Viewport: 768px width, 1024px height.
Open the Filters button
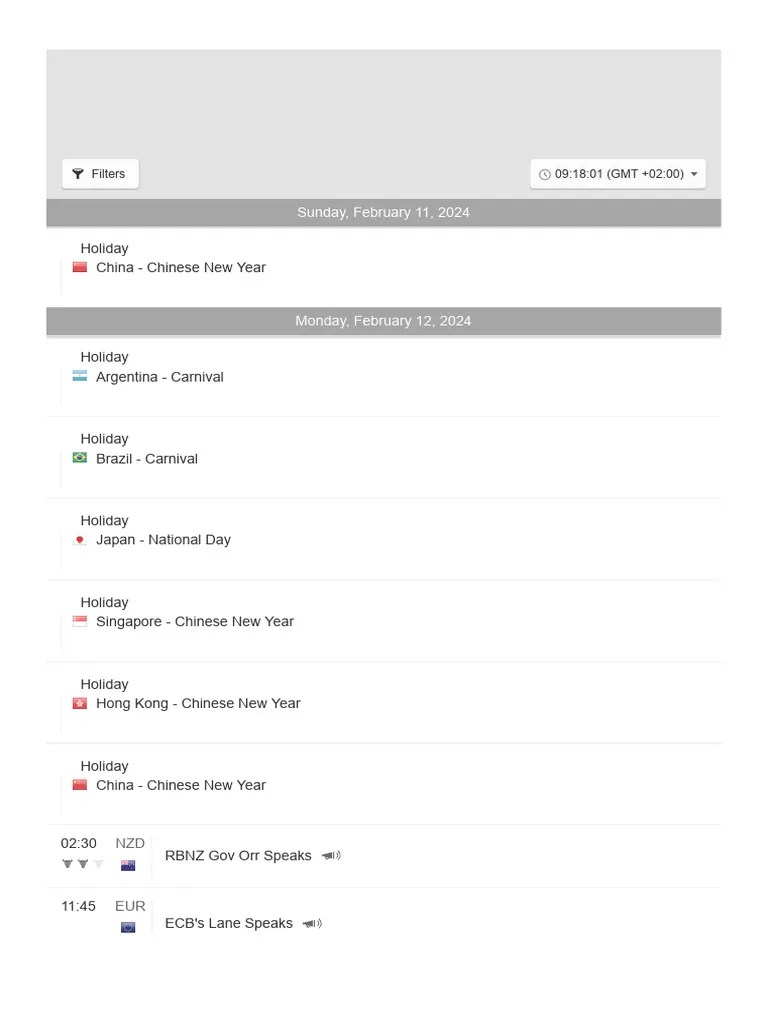100,174
